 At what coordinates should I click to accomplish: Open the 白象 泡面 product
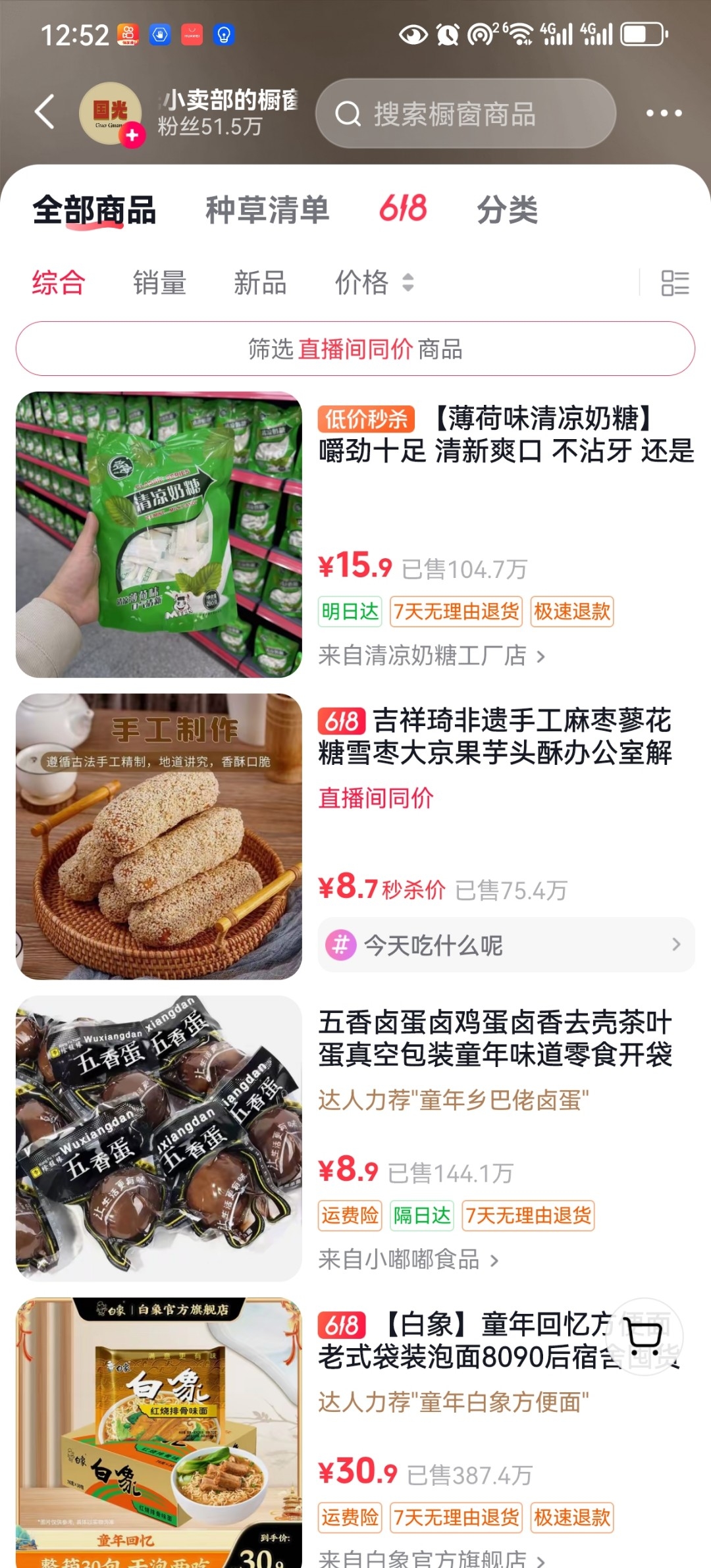(355, 1432)
